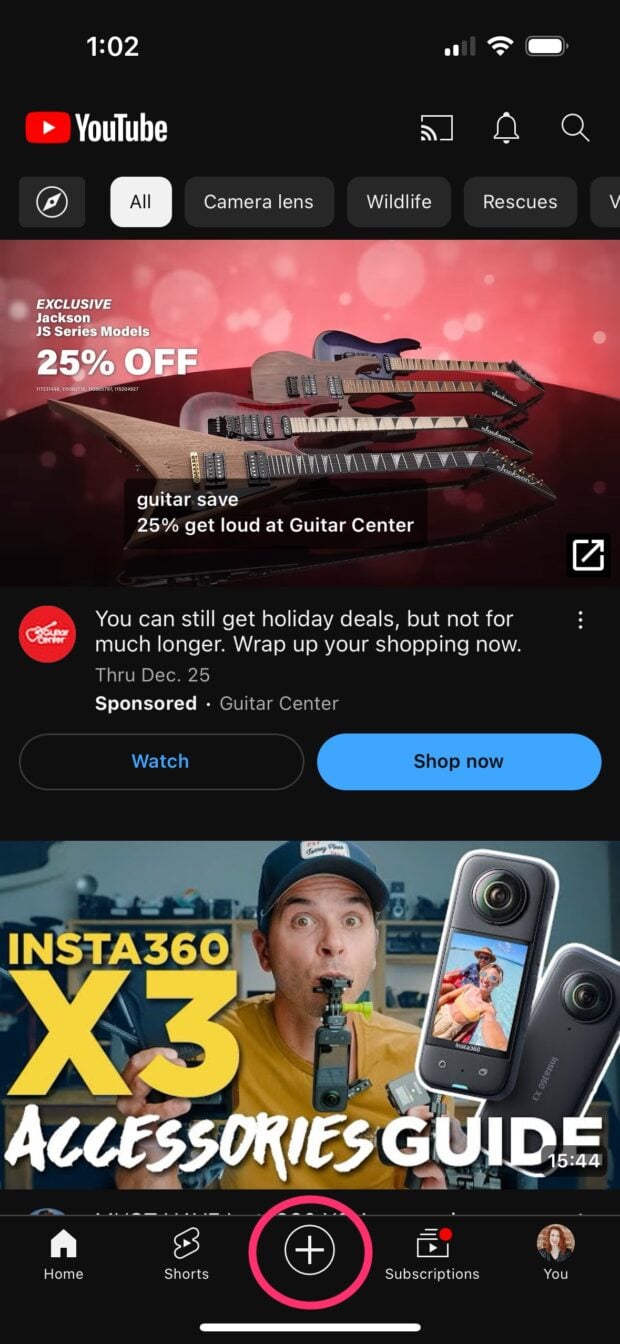Open the Guitar Center channel avatar
Image resolution: width=620 pixels, height=1344 pixels.
click(x=47, y=634)
